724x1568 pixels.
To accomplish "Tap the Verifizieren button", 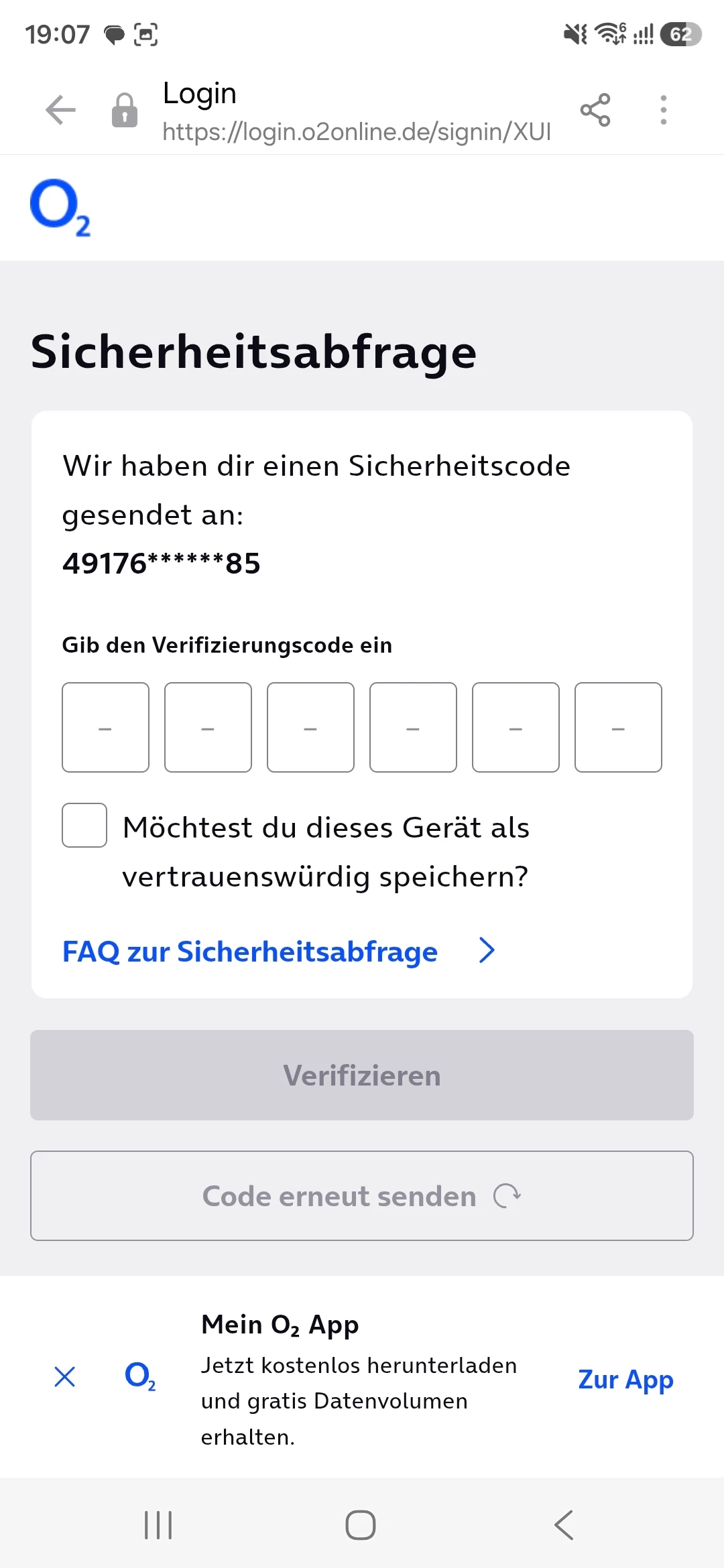I will click(362, 1075).
